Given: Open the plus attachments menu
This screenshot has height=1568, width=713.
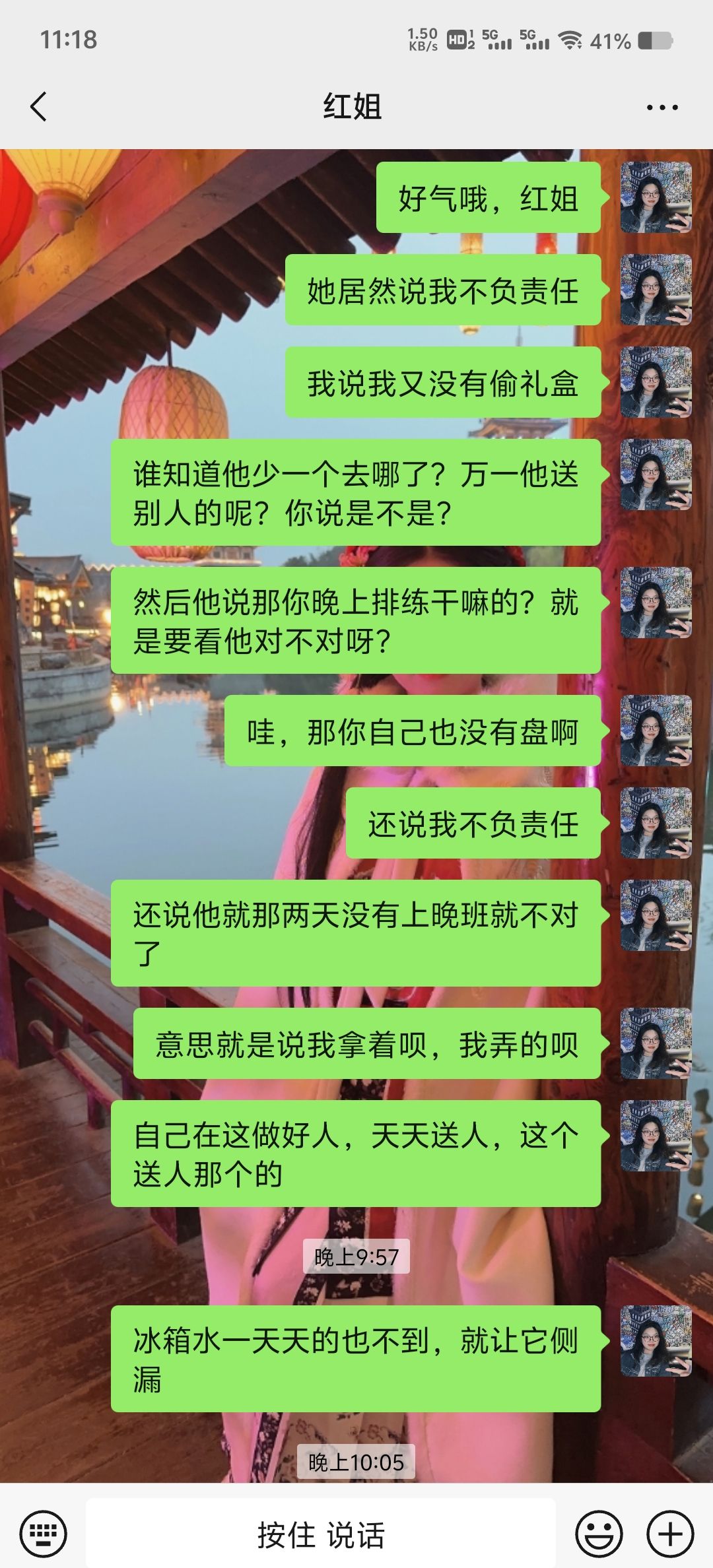Looking at the screenshot, I should 670,1534.
